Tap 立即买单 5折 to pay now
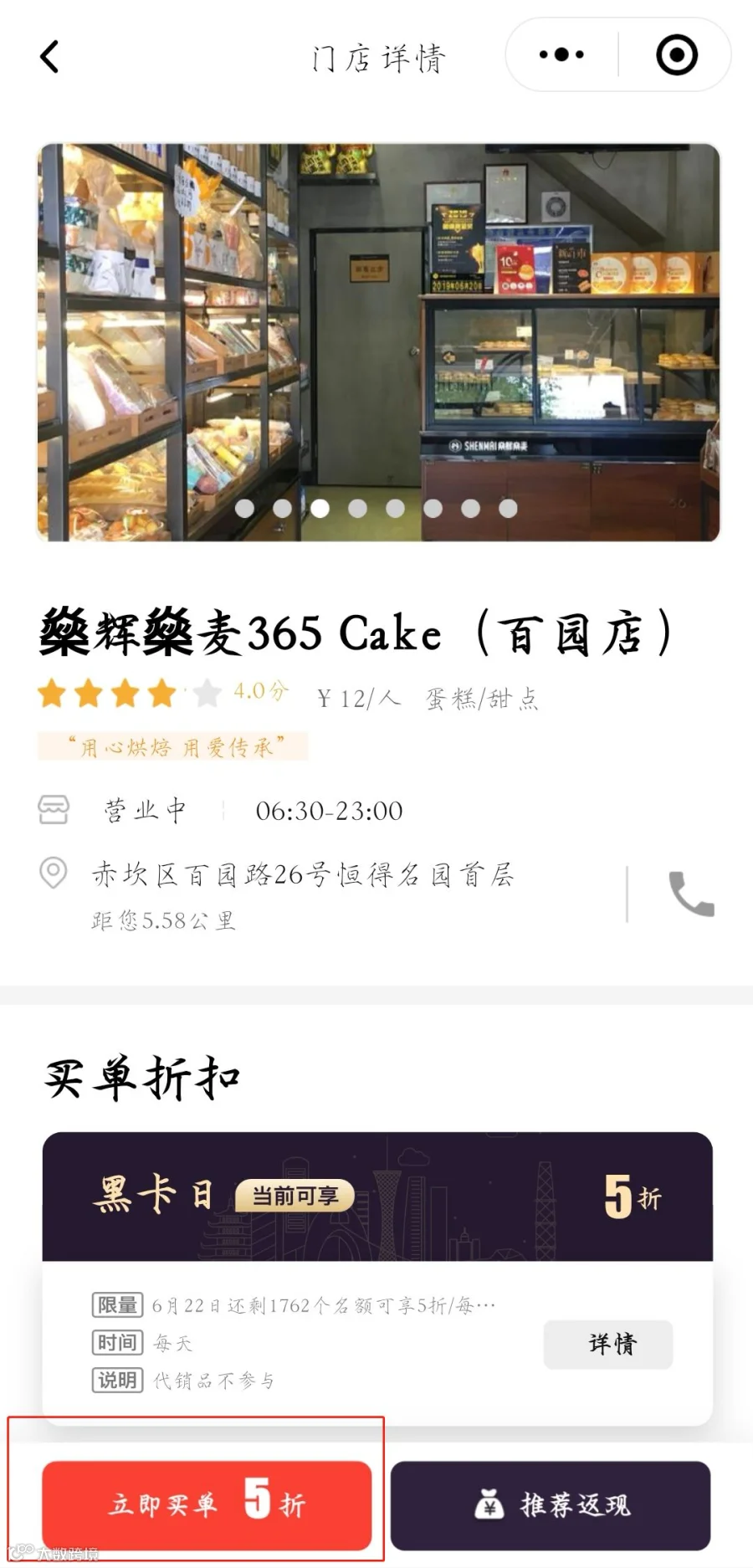 coord(207,1504)
